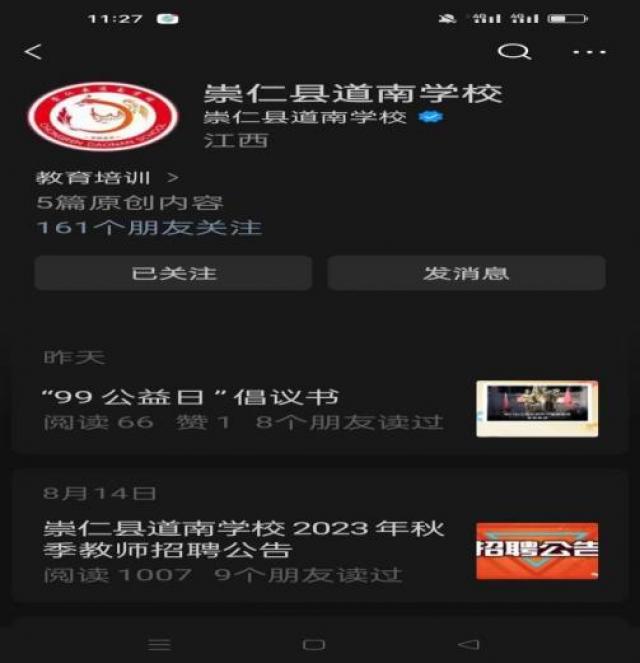This screenshot has height=663, width=640.
Task: Open recent apps from navigation bar
Action: point(159,644)
